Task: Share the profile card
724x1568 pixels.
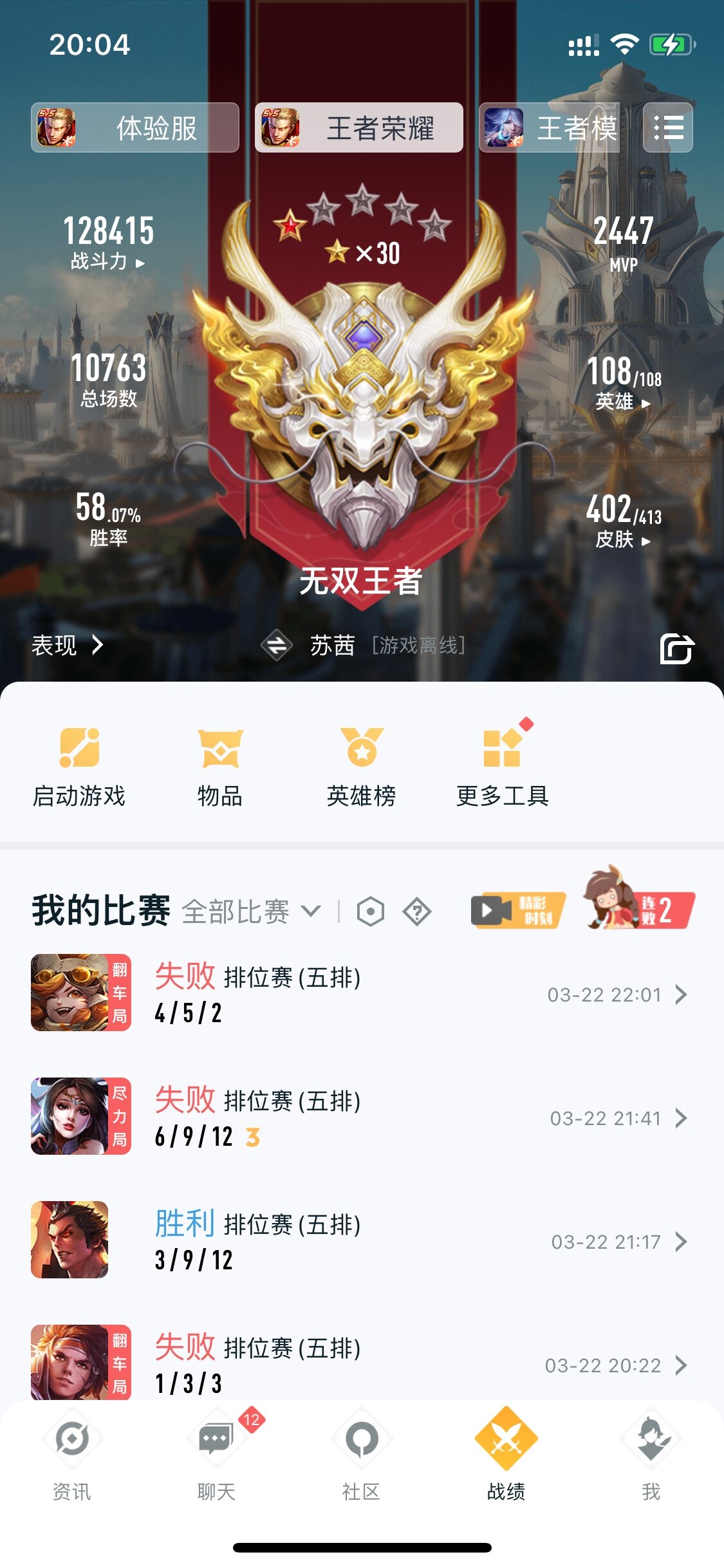Action: [676, 648]
